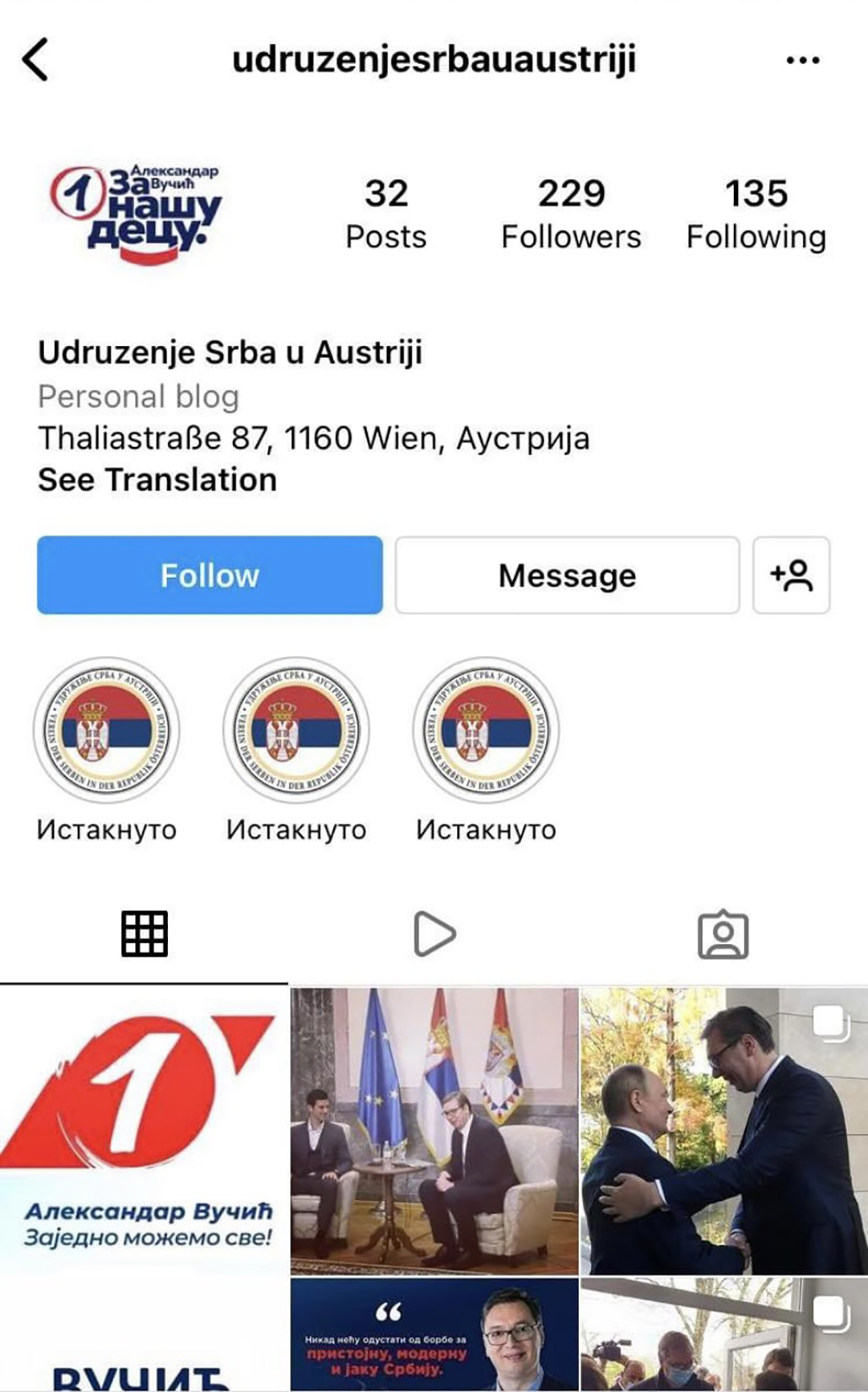868x1392 pixels.
Task: Open the profile options three-dot icon
Action: point(801,59)
